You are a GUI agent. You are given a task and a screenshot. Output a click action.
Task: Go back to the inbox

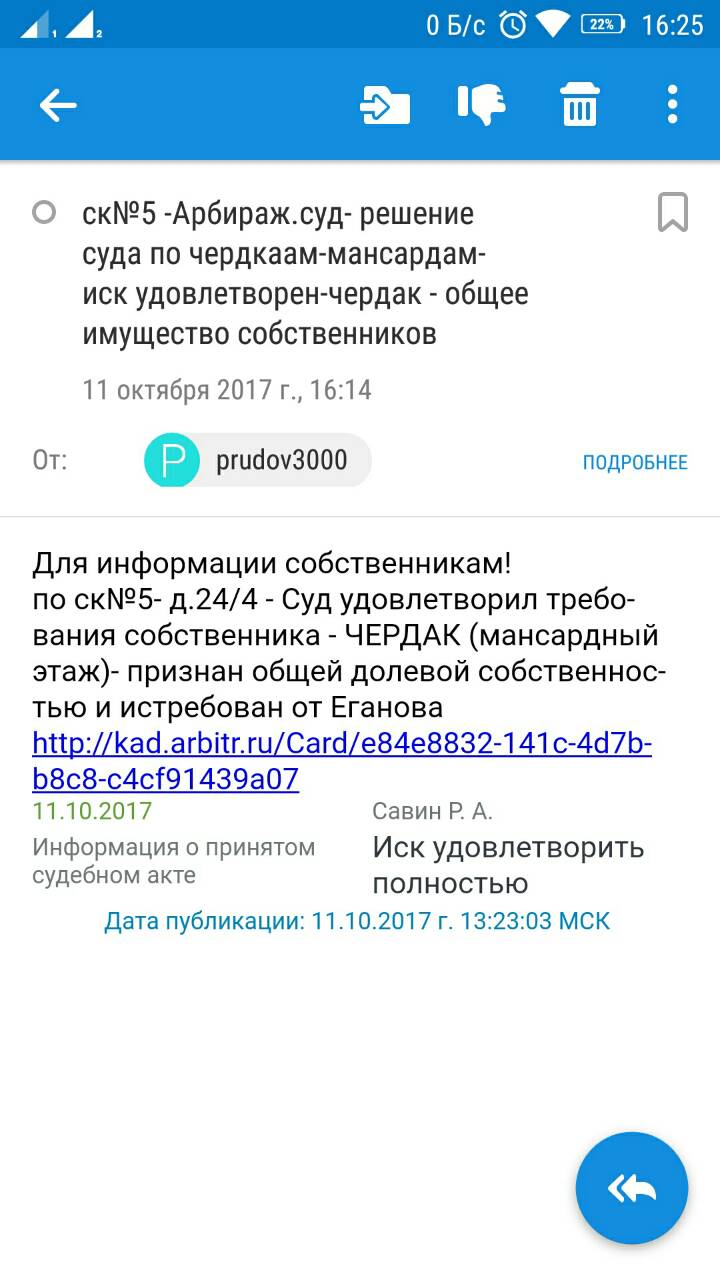58,105
